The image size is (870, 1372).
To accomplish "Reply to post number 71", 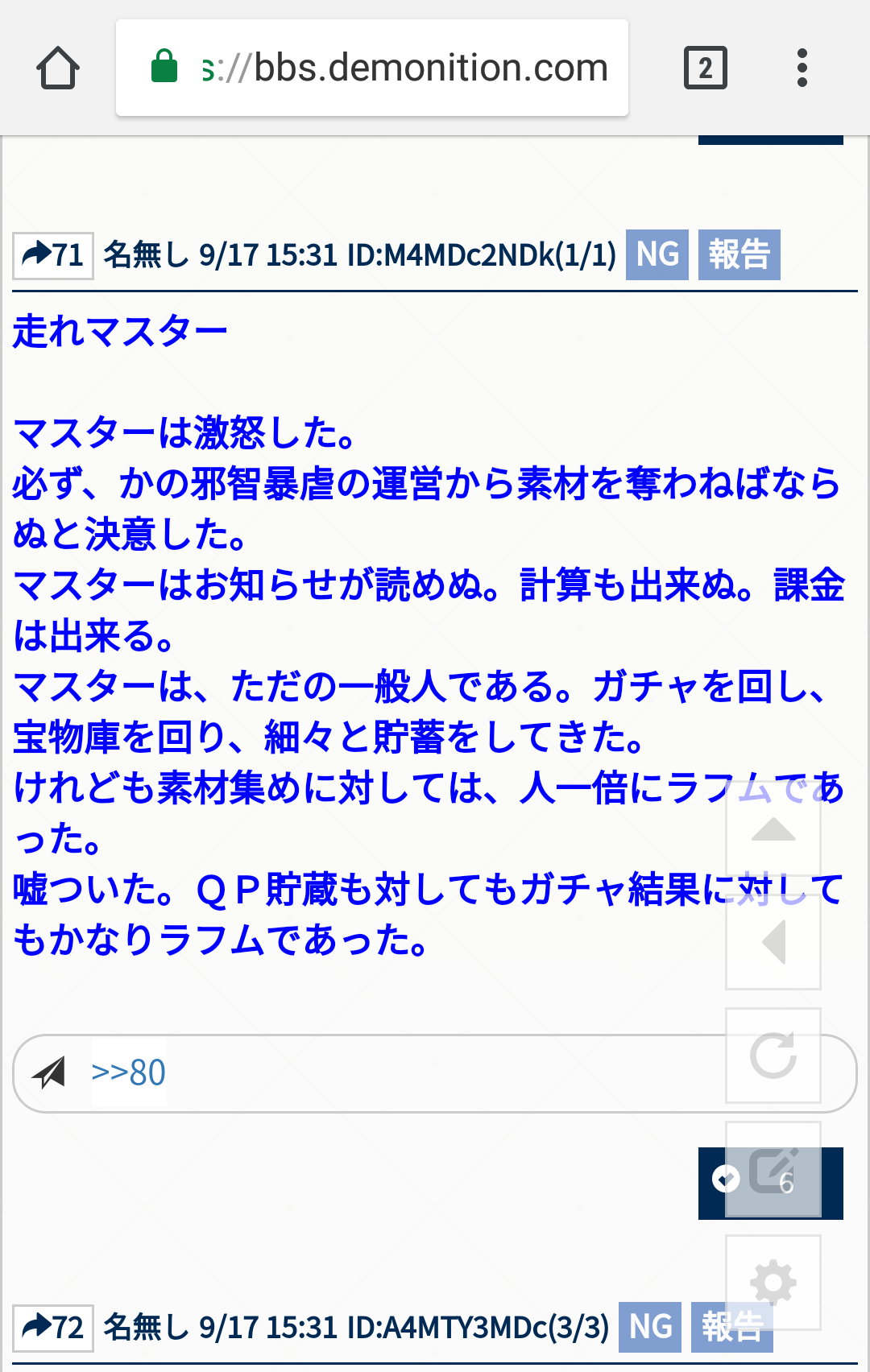I will click(x=53, y=256).
